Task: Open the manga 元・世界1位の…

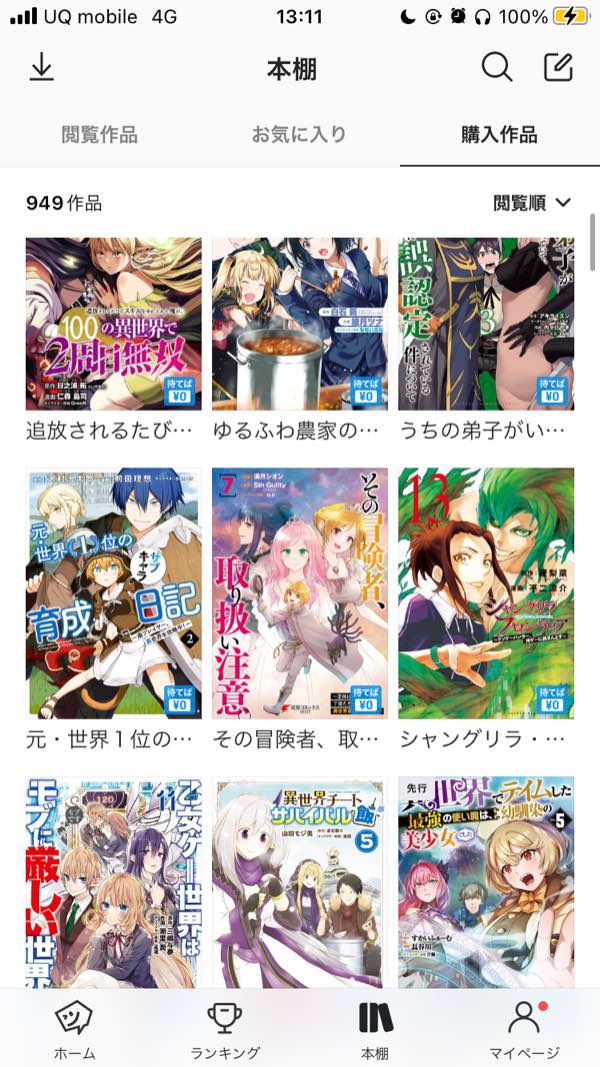Action: point(113,593)
